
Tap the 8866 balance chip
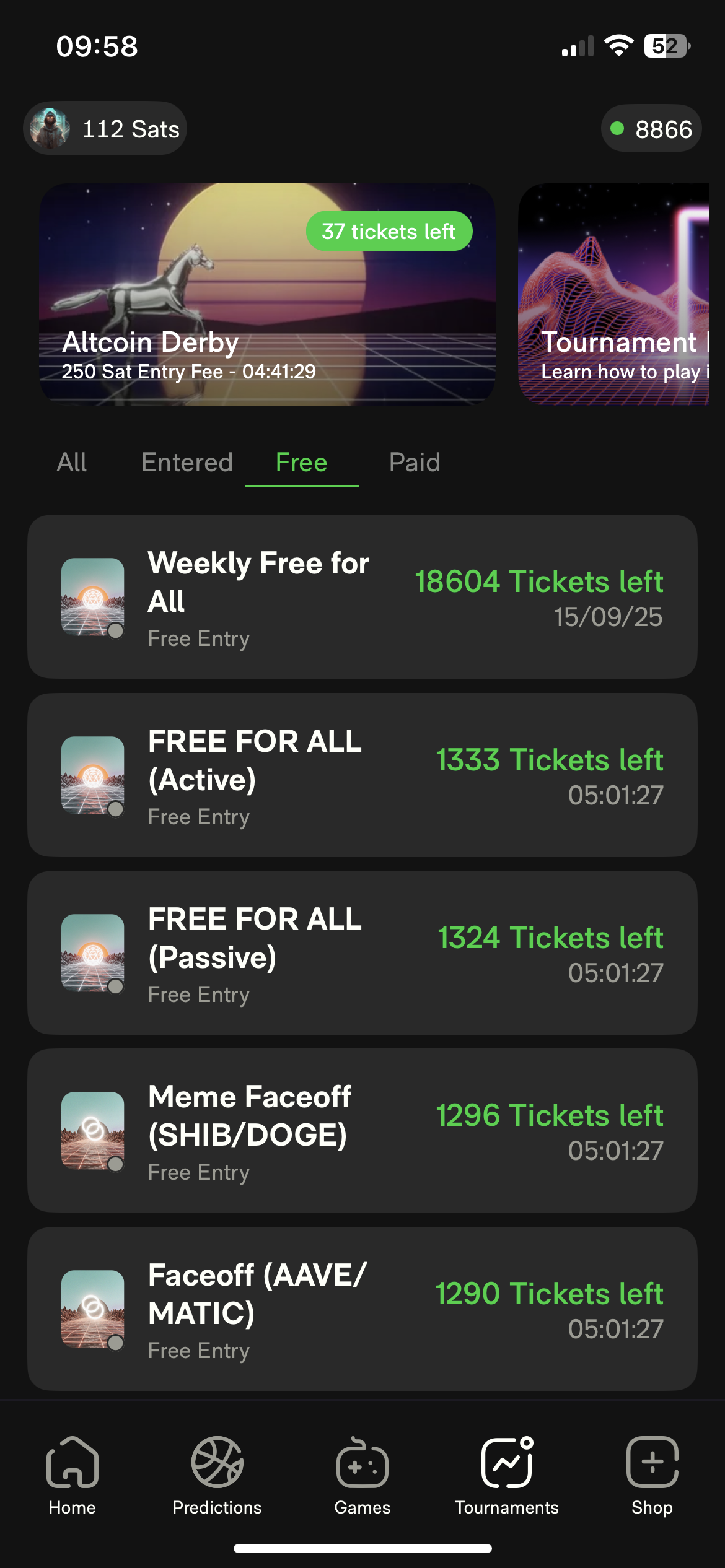651,129
